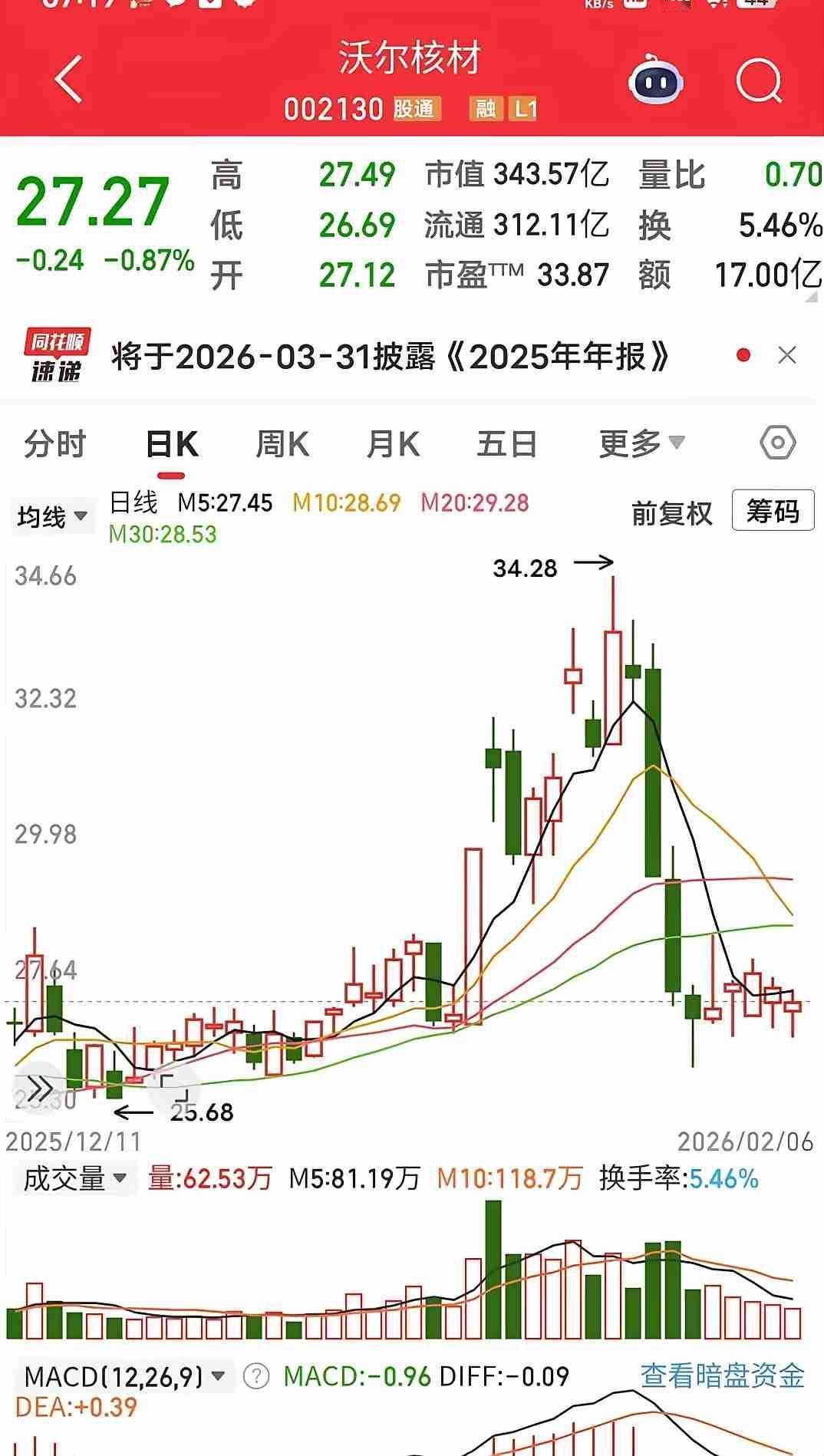Switch to the 分时 intraday tab
Screen dimensions: 824x1456
click(55, 443)
